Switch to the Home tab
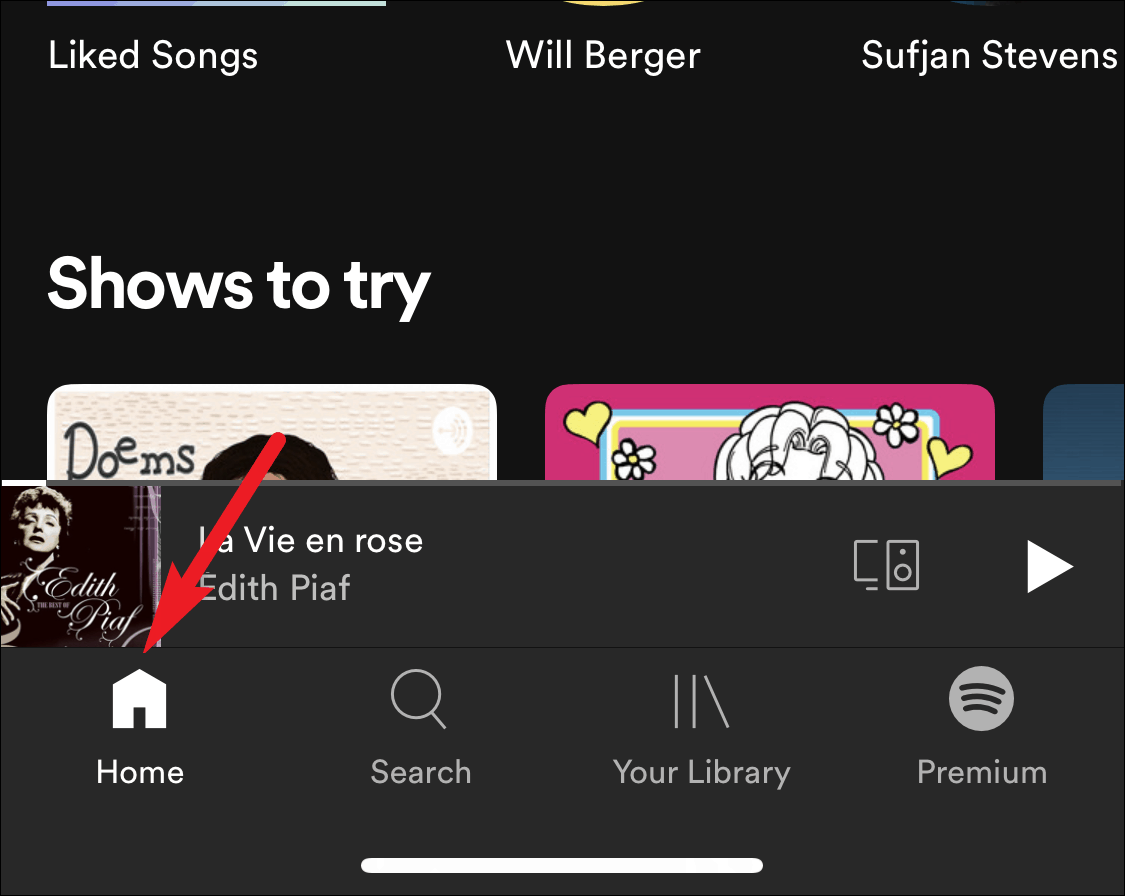The height and width of the screenshot is (896, 1125). (140, 725)
